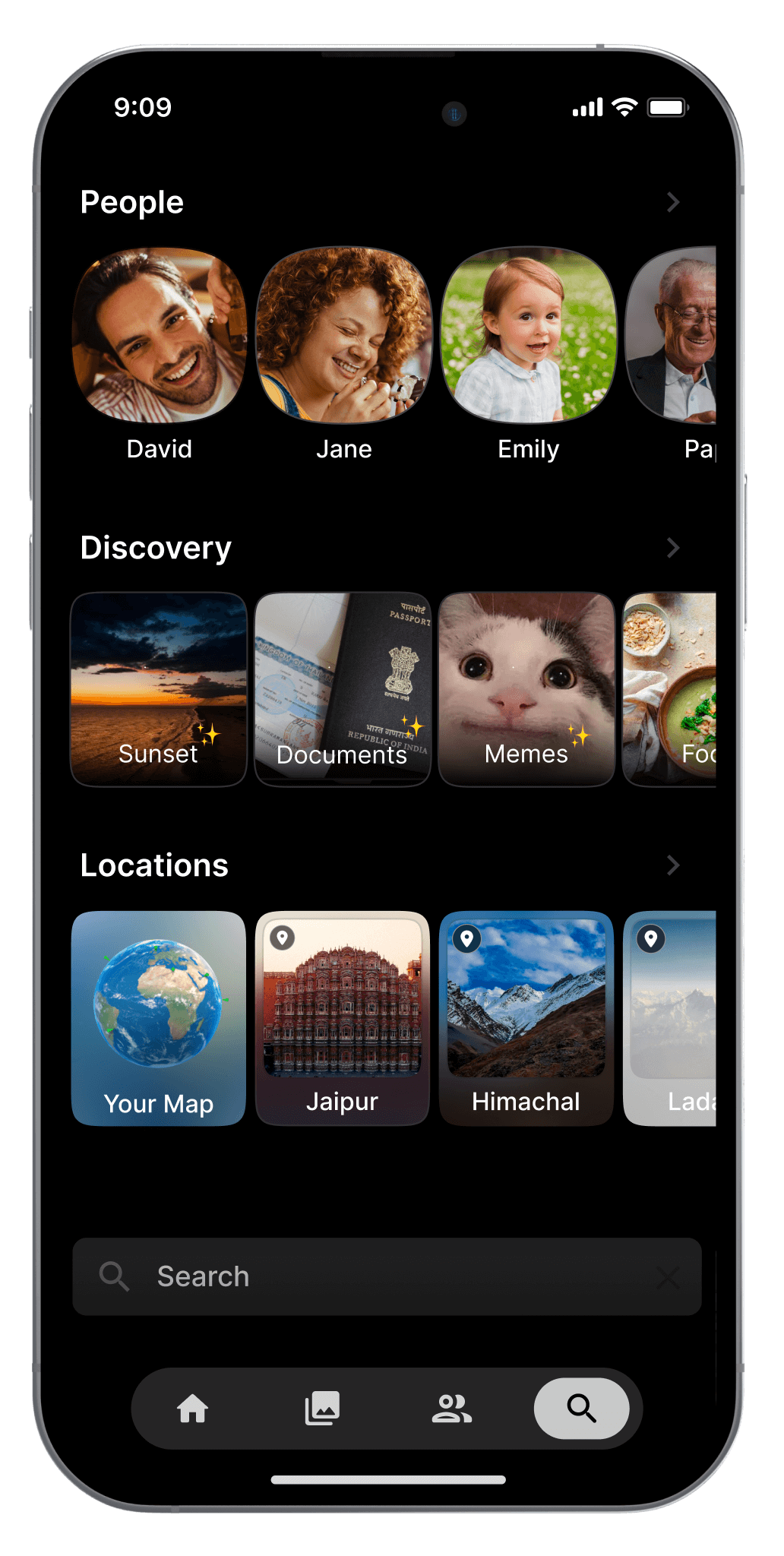Select Emily in People

pos(528,336)
